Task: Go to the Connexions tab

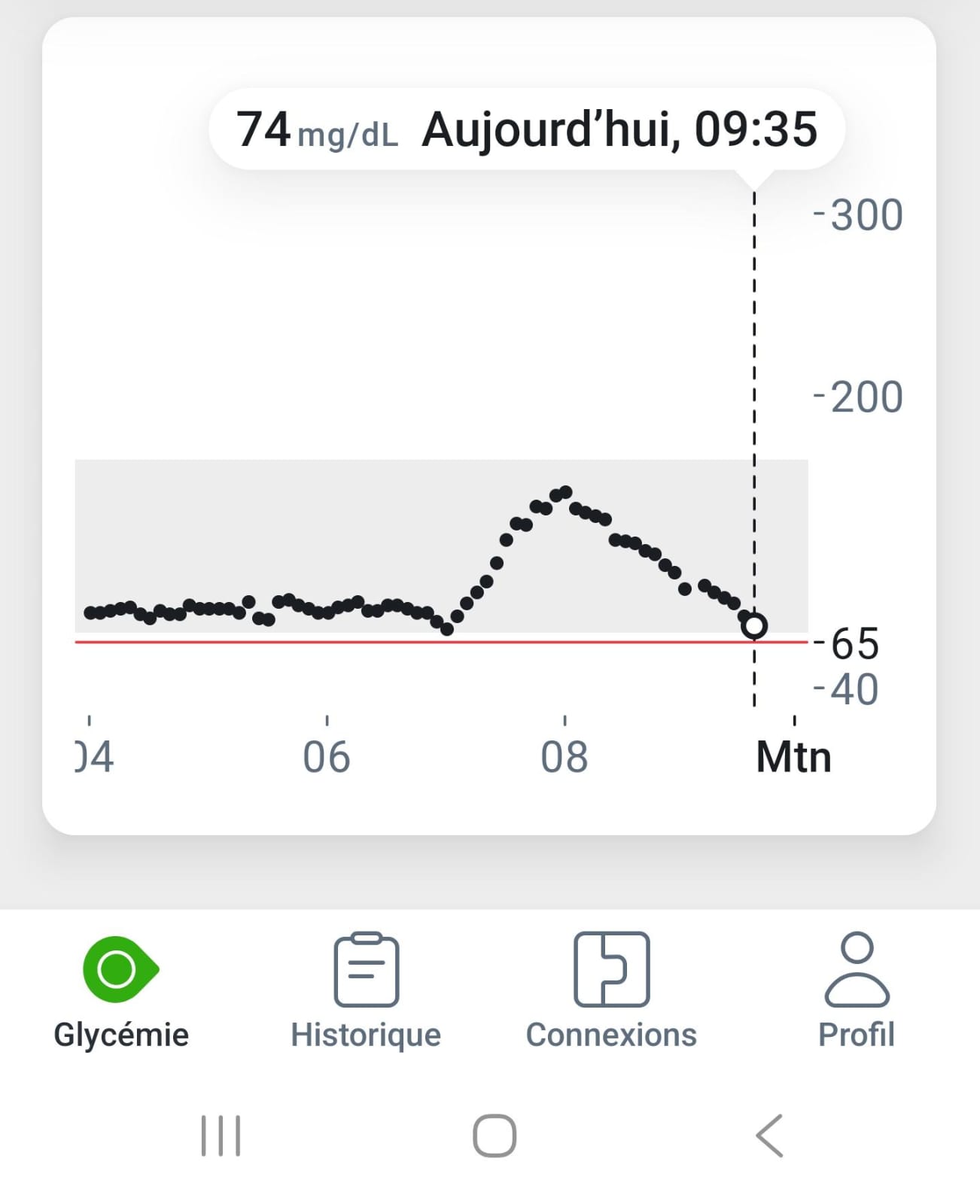Action: [611, 990]
